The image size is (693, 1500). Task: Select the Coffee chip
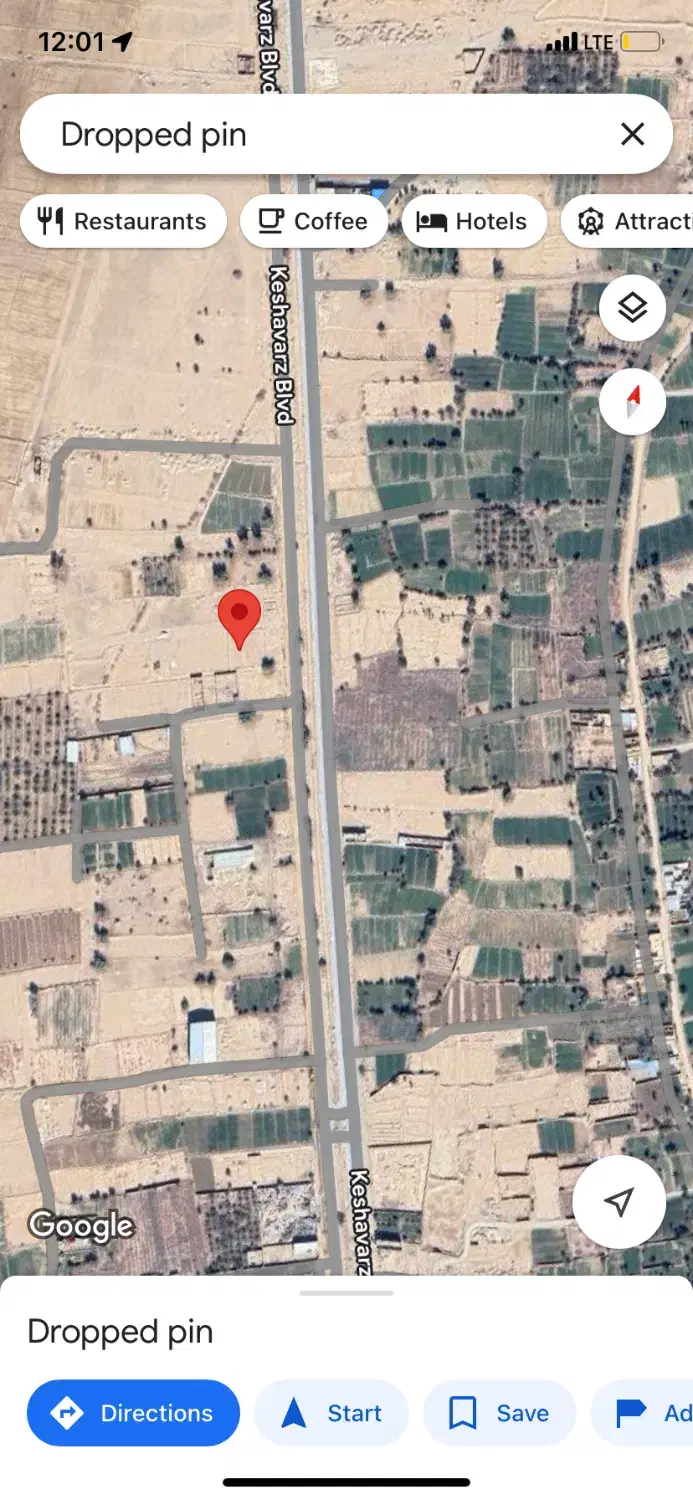[x=313, y=221]
